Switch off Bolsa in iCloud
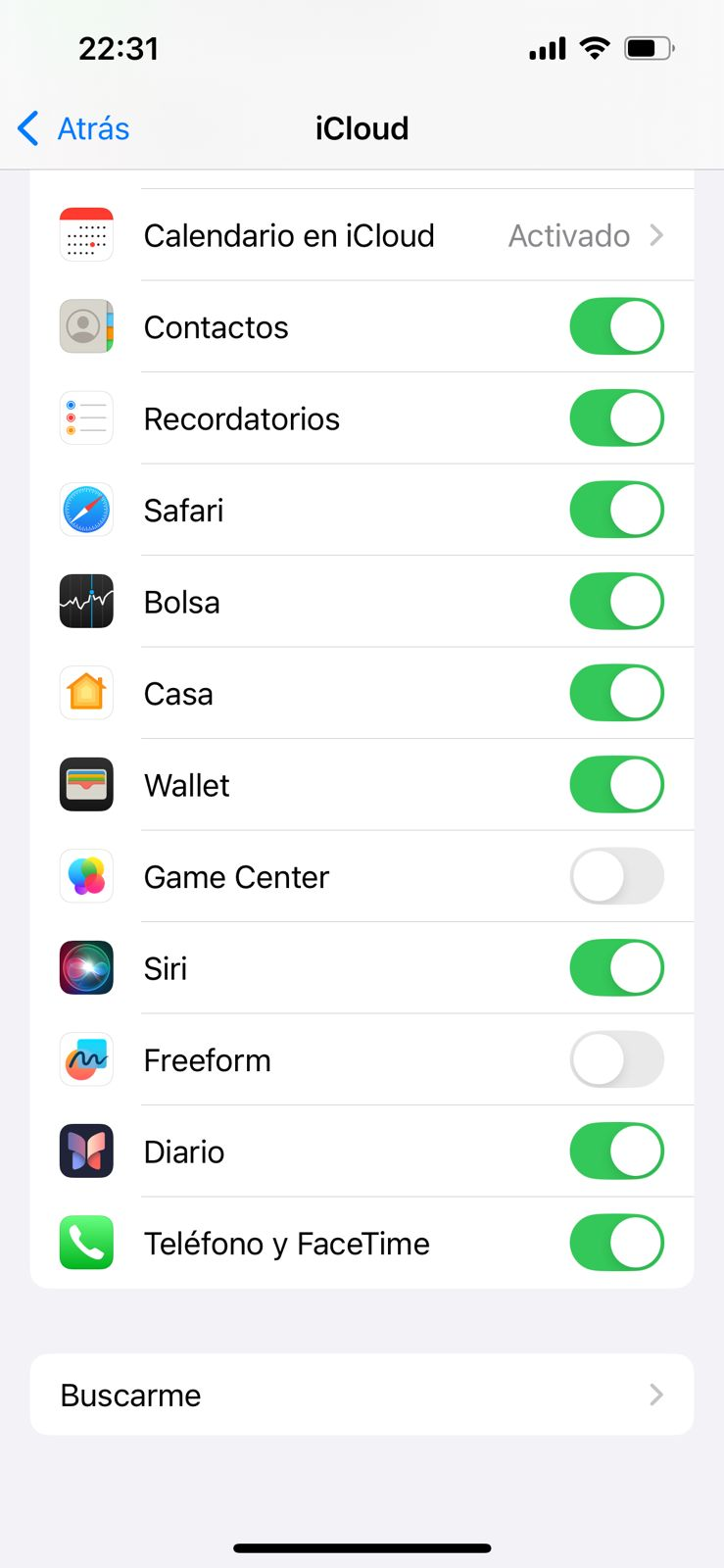 click(616, 602)
